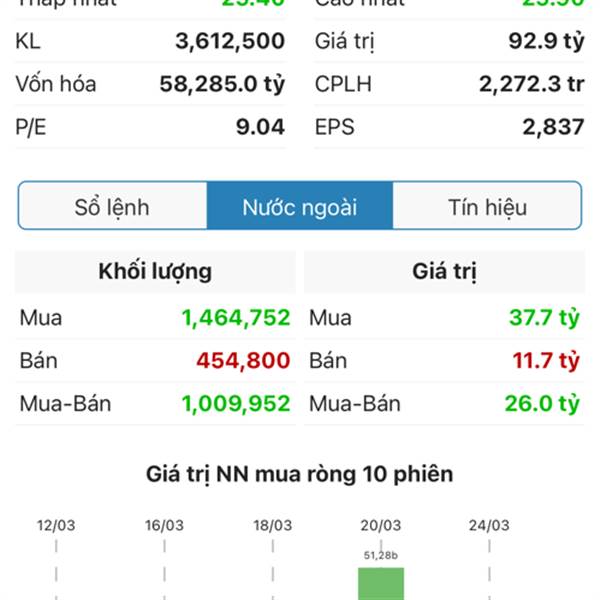Select the Nước ngoài tab
The height and width of the screenshot is (600, 600).
point(299,207)
